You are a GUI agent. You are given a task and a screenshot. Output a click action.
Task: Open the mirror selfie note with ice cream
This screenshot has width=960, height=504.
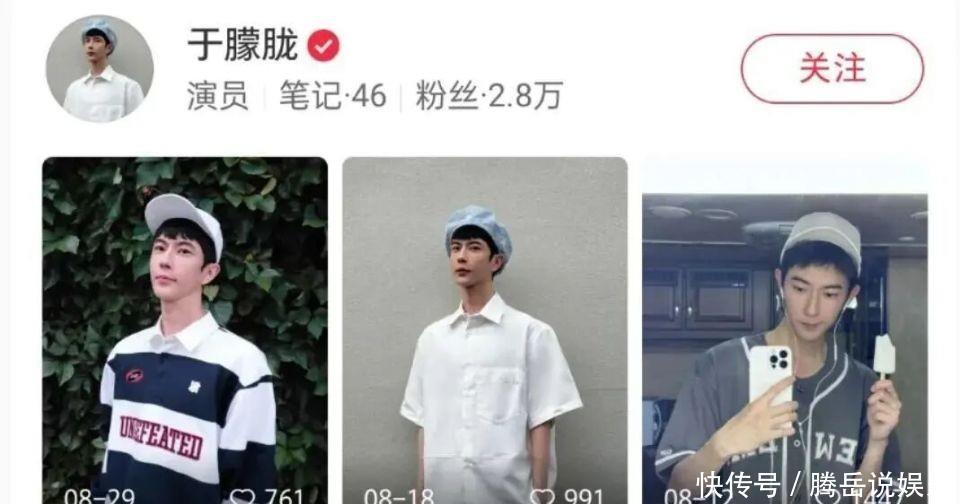(x=785, y=330)
